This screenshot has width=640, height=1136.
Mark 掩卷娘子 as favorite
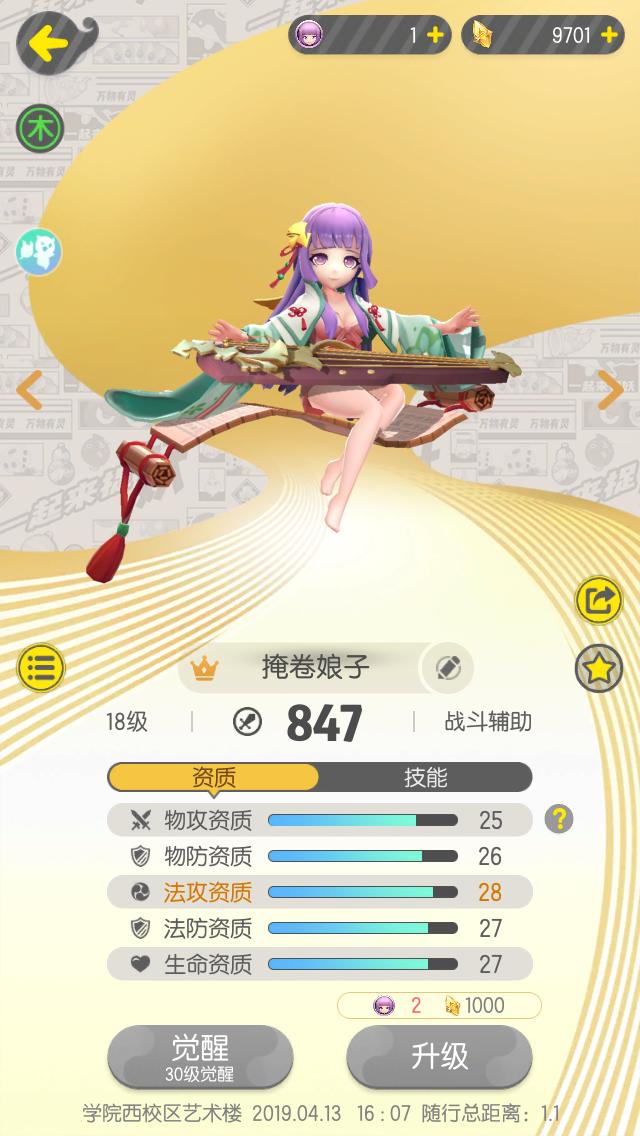point(598,669)
